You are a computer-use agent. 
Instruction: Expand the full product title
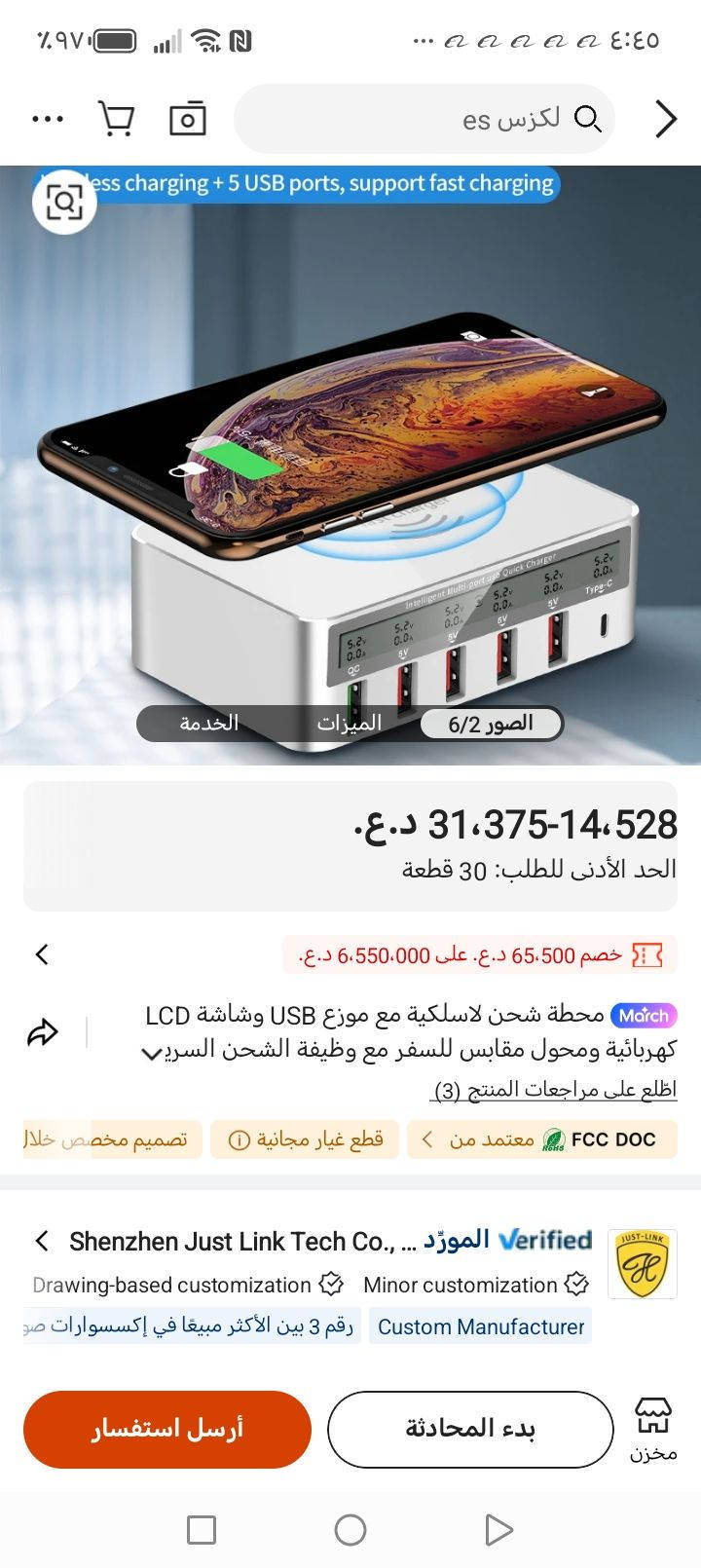[151, 1053]
